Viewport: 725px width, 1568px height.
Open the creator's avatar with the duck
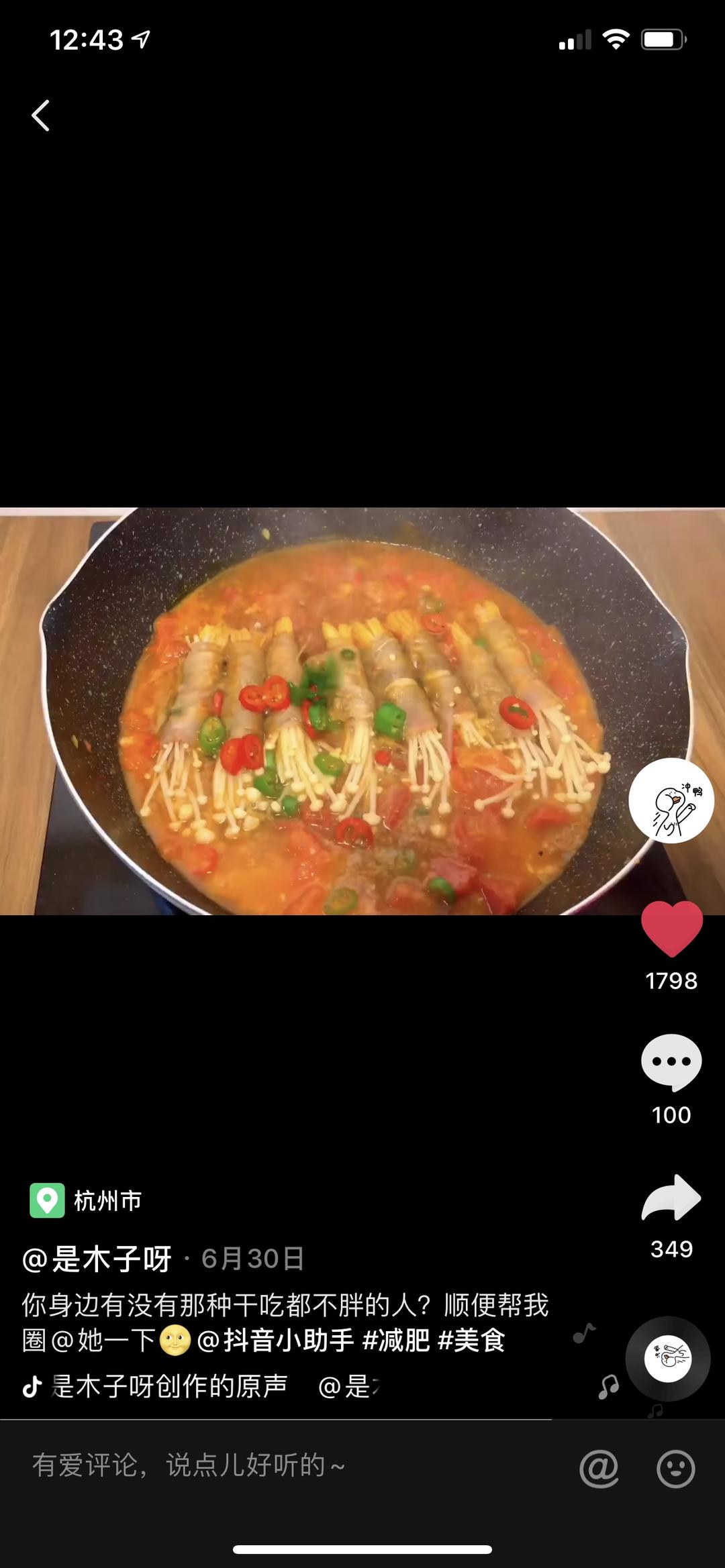671,800
